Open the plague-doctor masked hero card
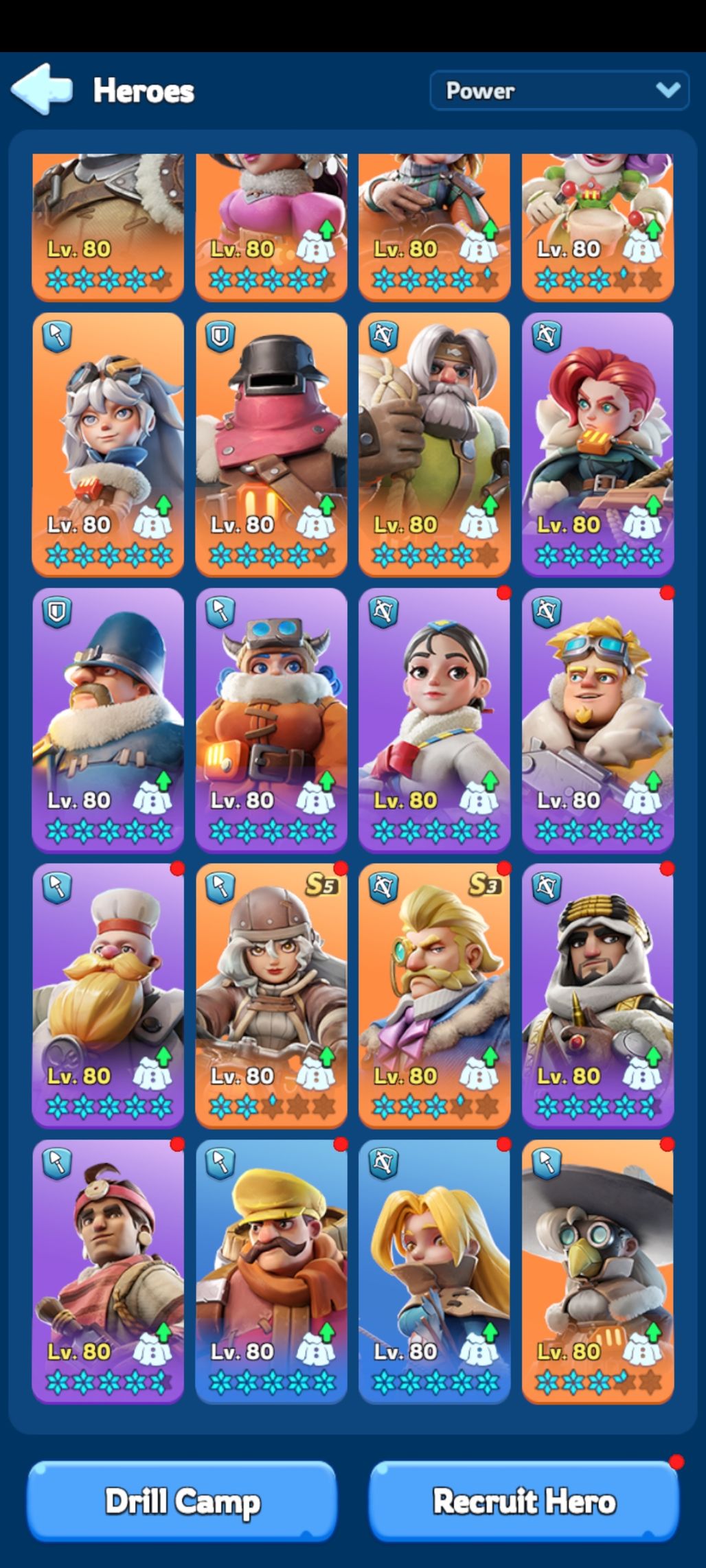This screenshot has height=1568, width=706. [597, 1271]
